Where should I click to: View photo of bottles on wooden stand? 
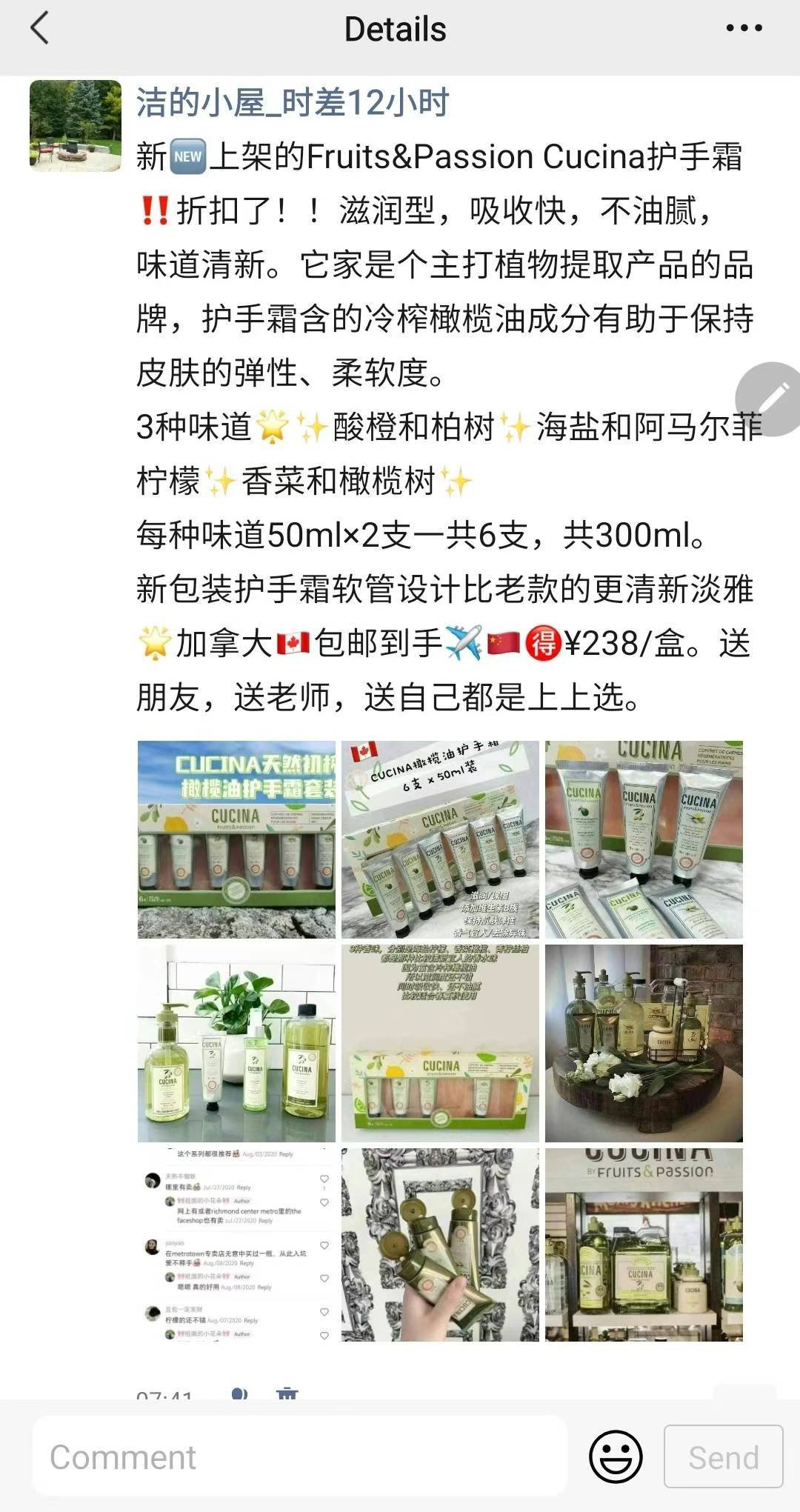click(x=644, y=1043)
